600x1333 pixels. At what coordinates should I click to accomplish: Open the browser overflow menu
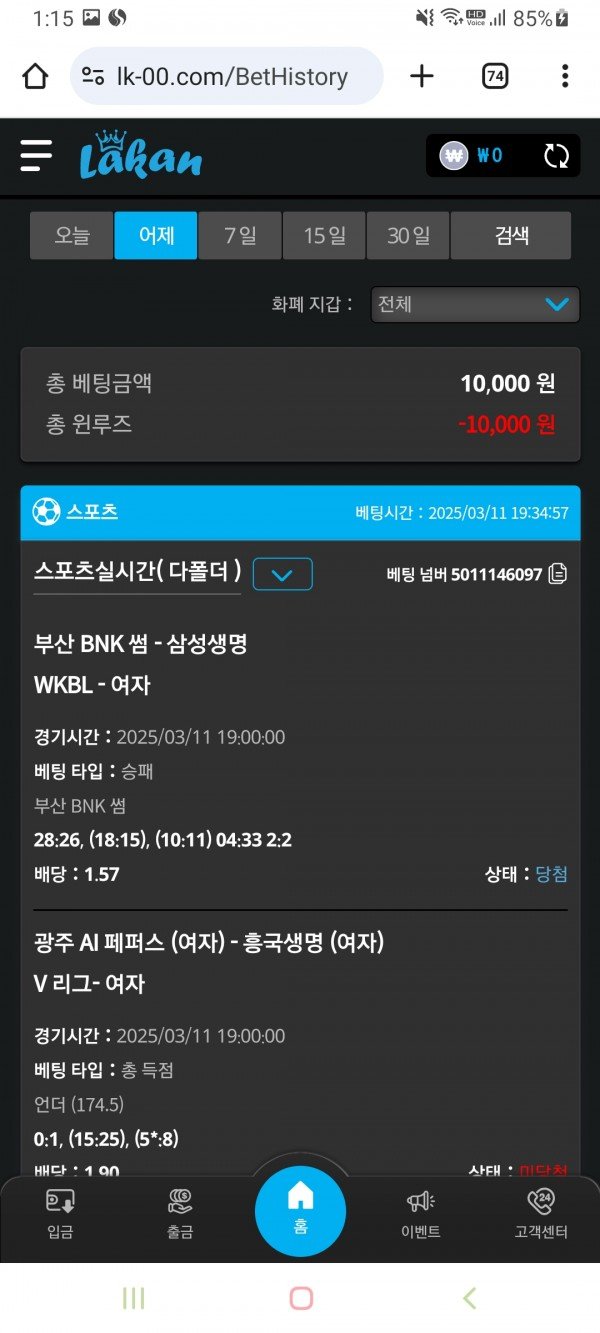point(565,76)
